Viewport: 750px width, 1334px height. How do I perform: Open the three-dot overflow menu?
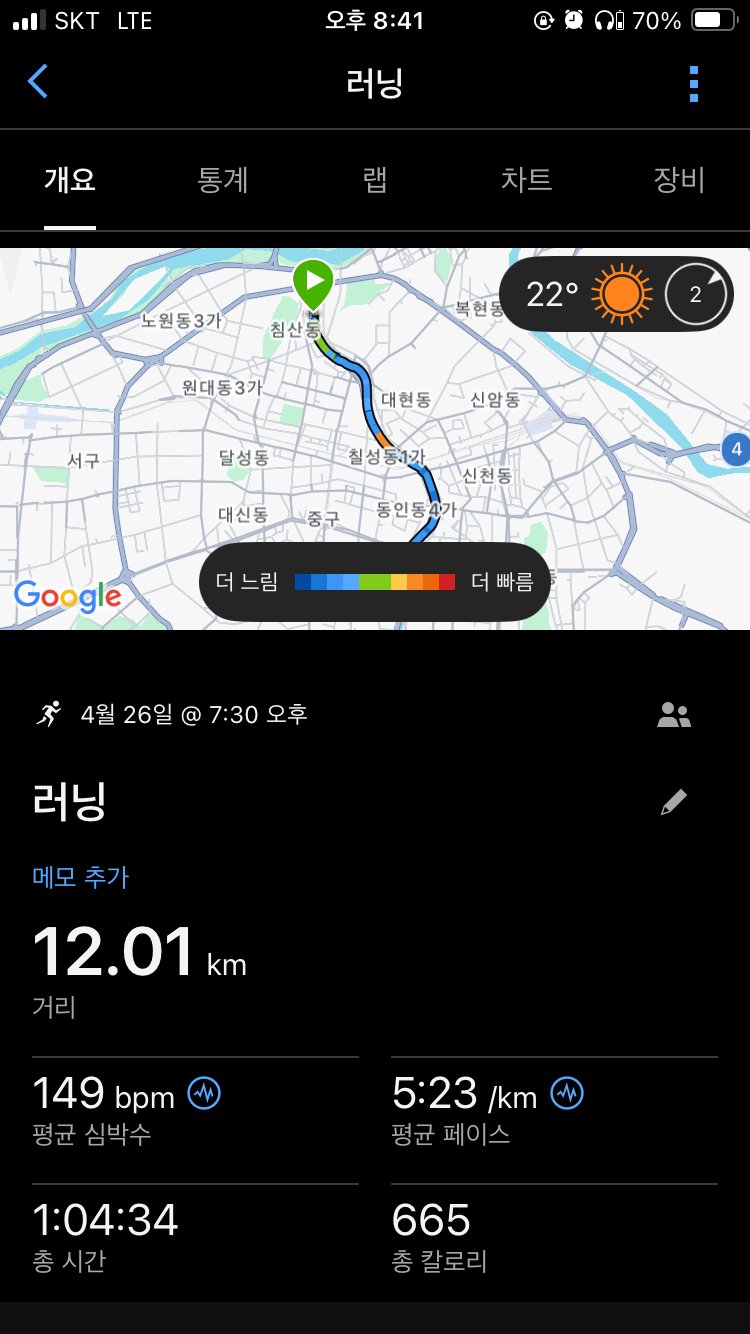694,84
